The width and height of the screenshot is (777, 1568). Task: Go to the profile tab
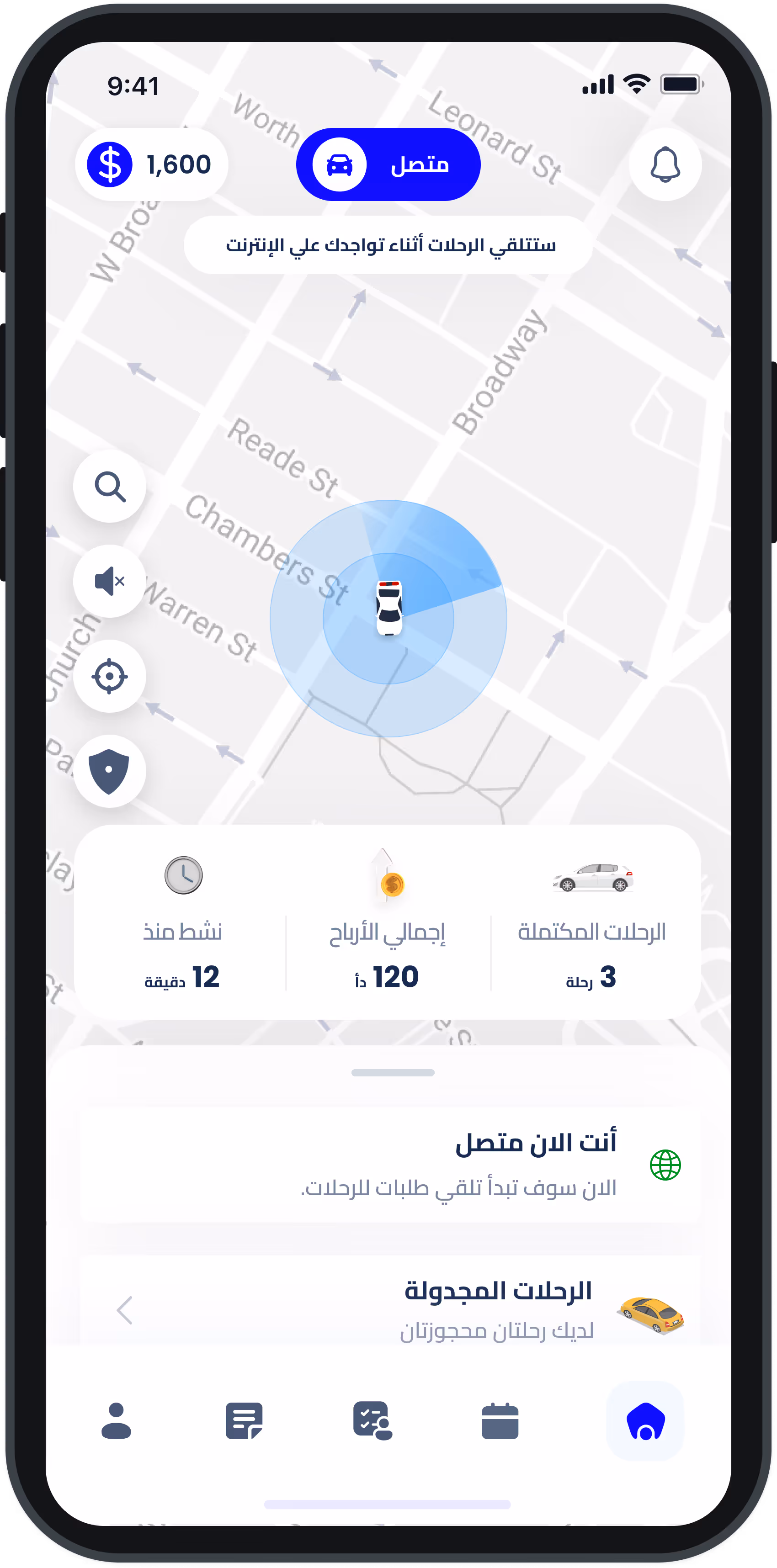(x=116, y=1421)
